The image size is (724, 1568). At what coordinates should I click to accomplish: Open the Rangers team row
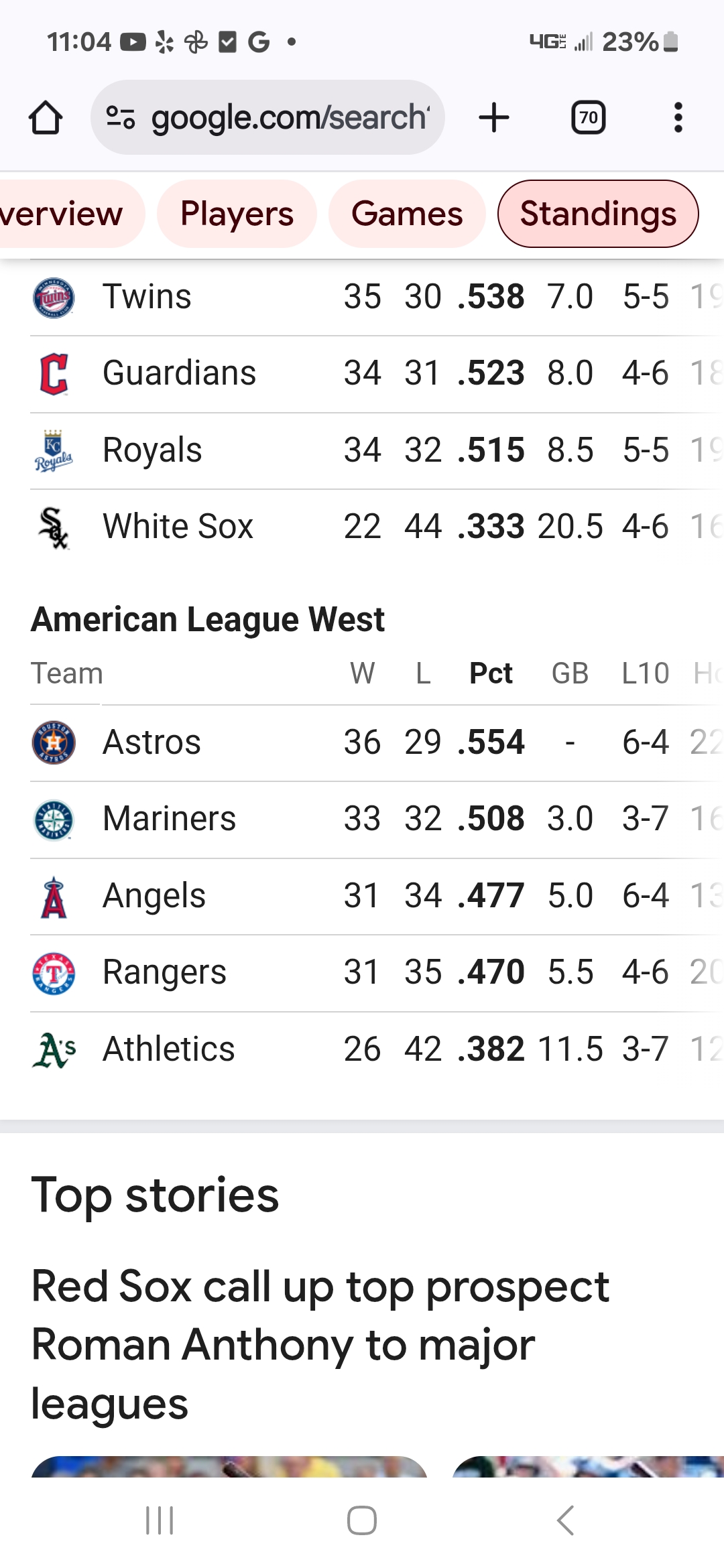pos(164,972)
